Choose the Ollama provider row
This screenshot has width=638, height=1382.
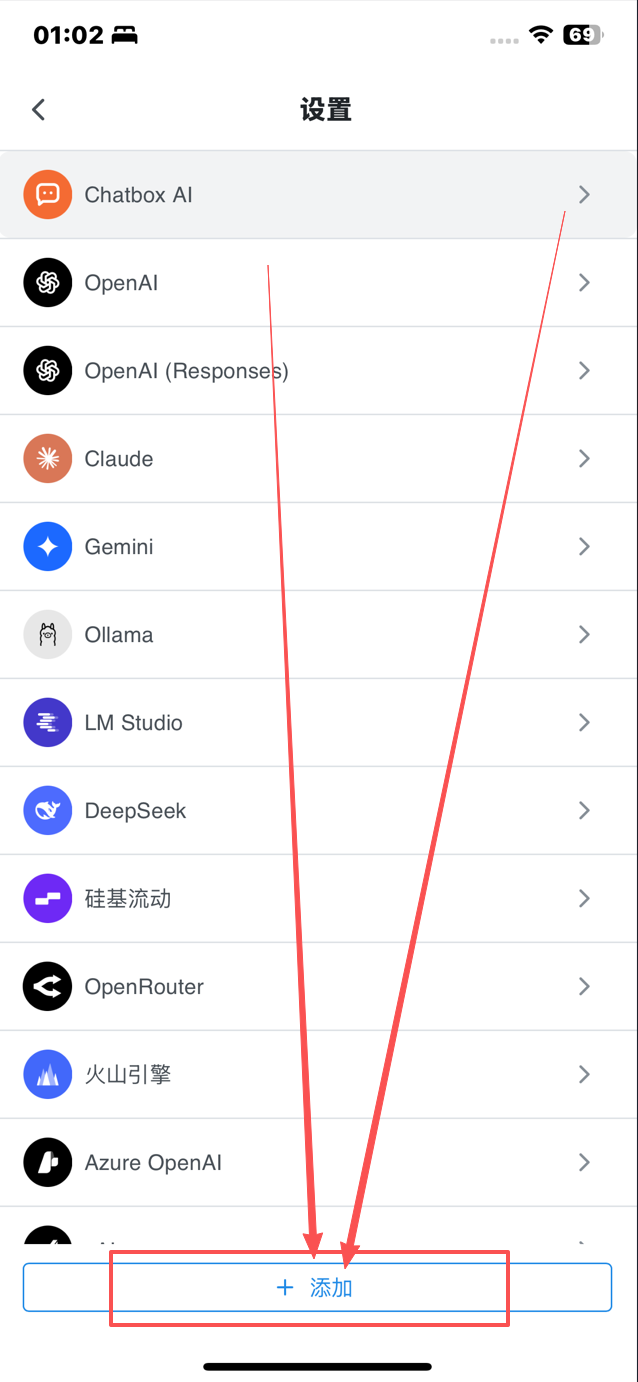tap(318, 635)
